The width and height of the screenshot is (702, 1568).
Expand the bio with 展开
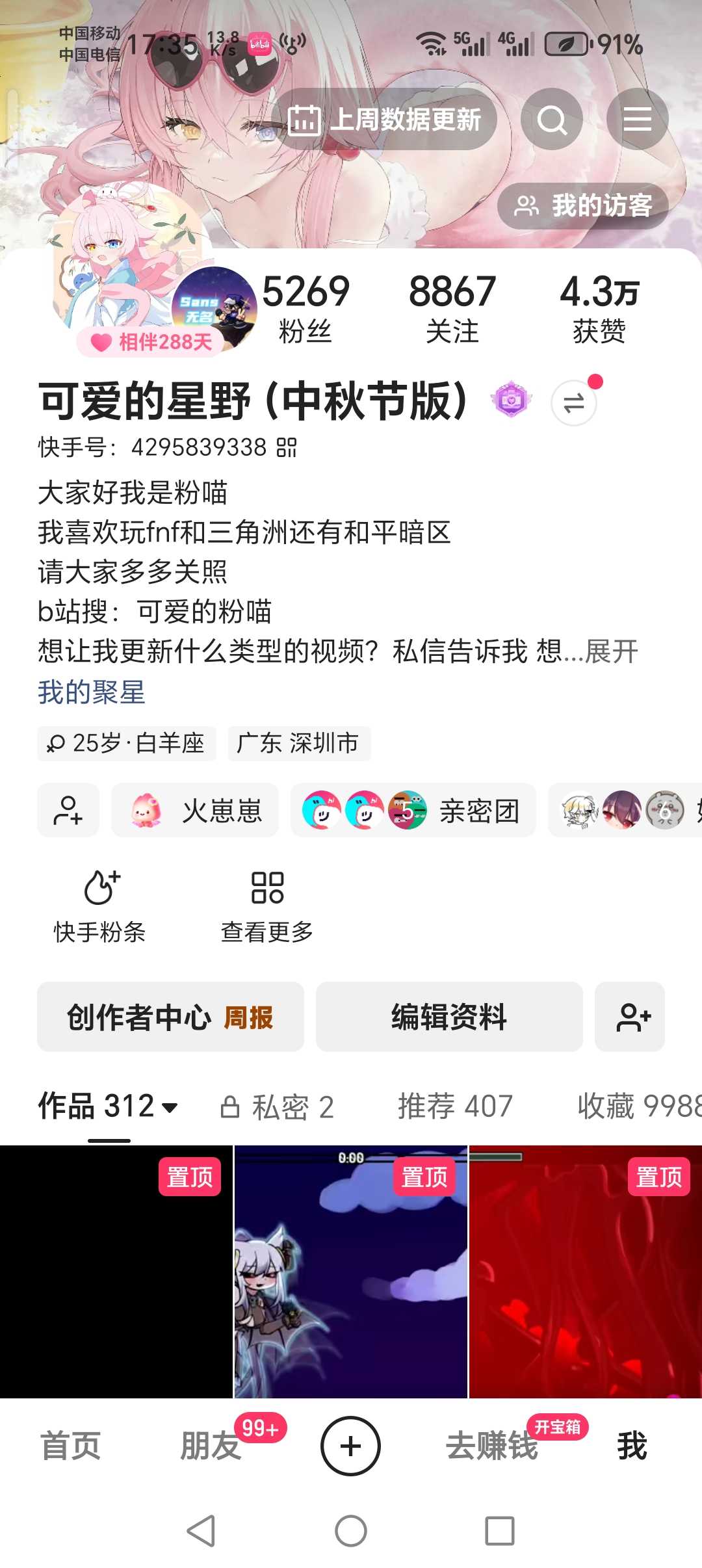[x=611, y=651]
